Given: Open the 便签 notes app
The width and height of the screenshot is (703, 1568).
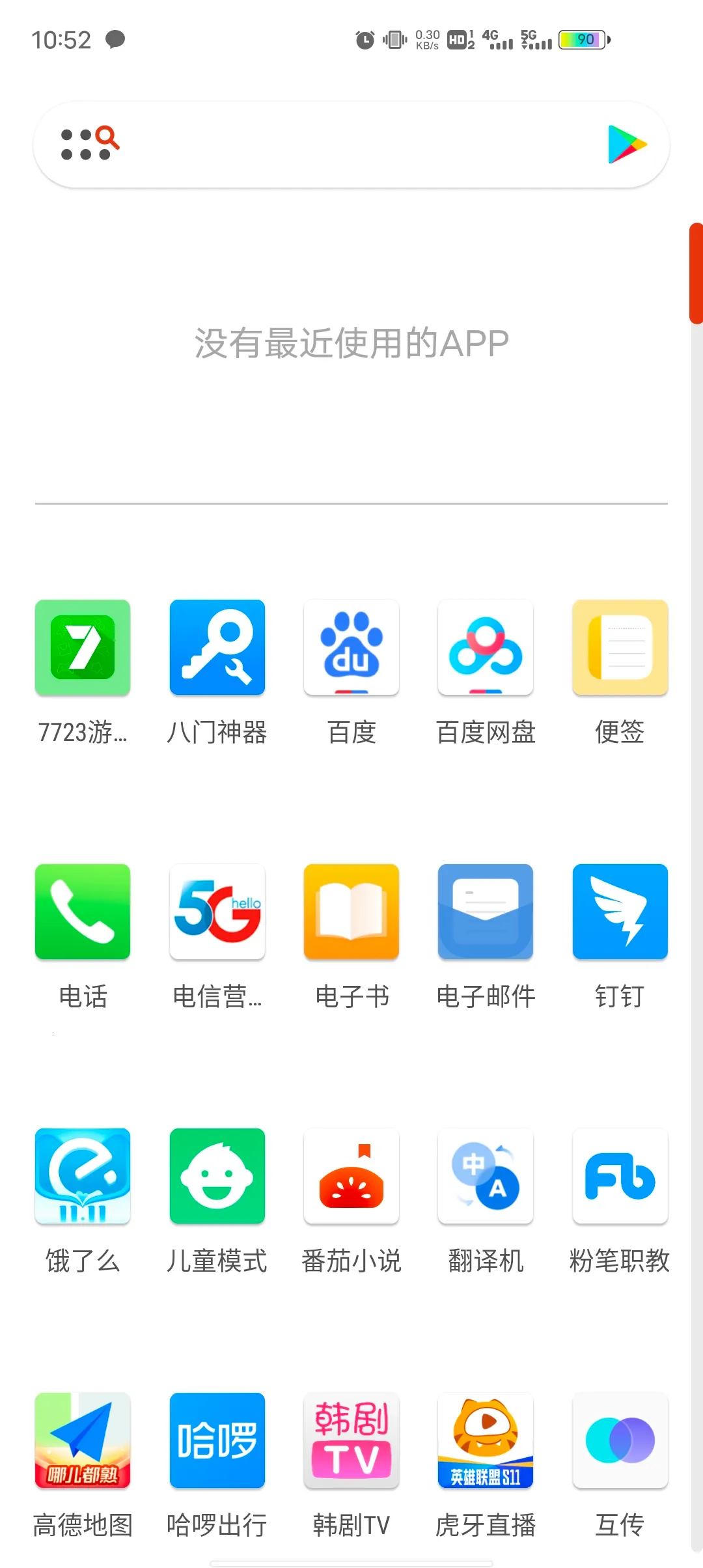Looking at the screenshot, I should 620,648.
